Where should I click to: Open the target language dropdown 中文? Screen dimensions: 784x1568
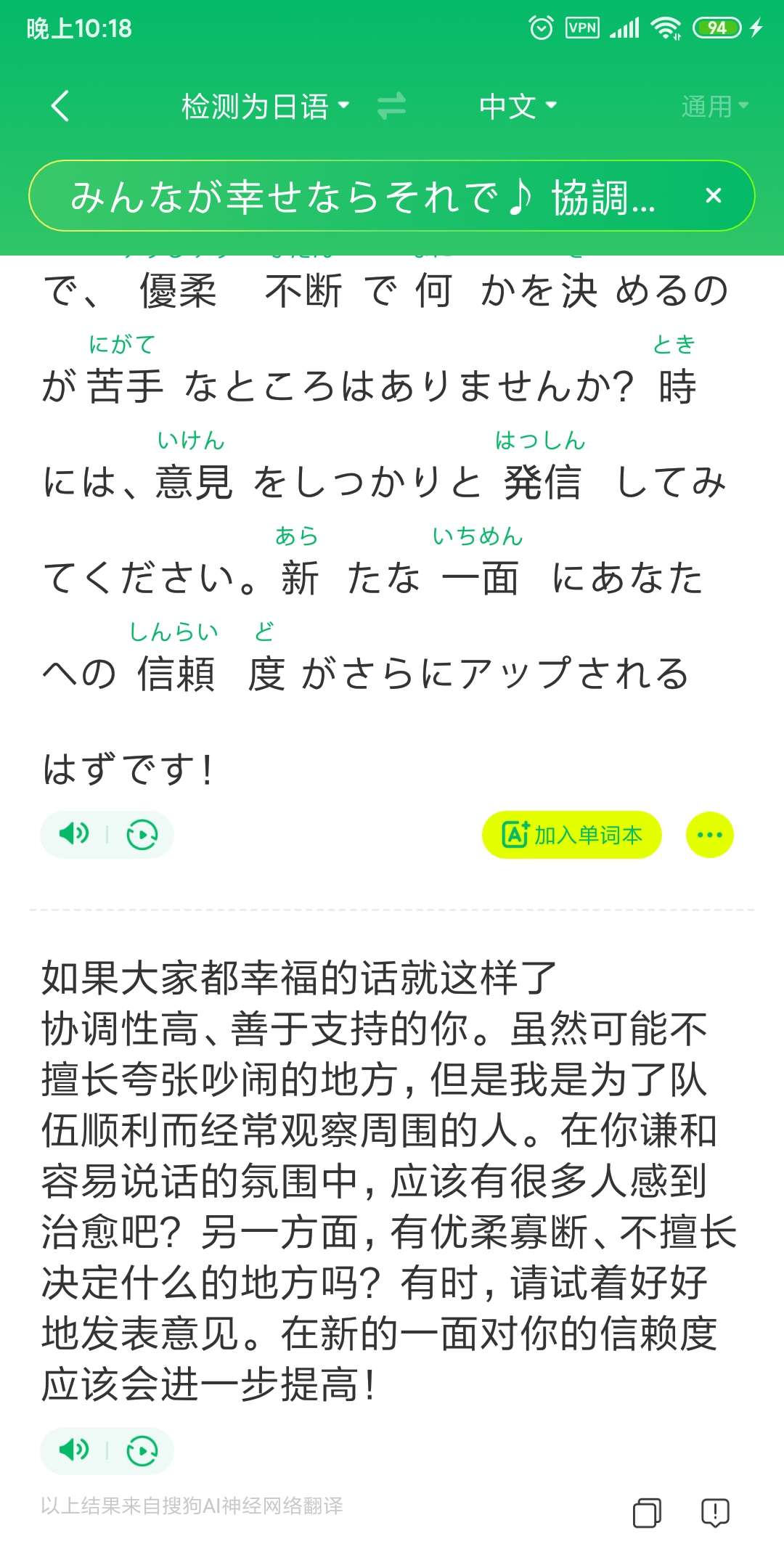517,107
